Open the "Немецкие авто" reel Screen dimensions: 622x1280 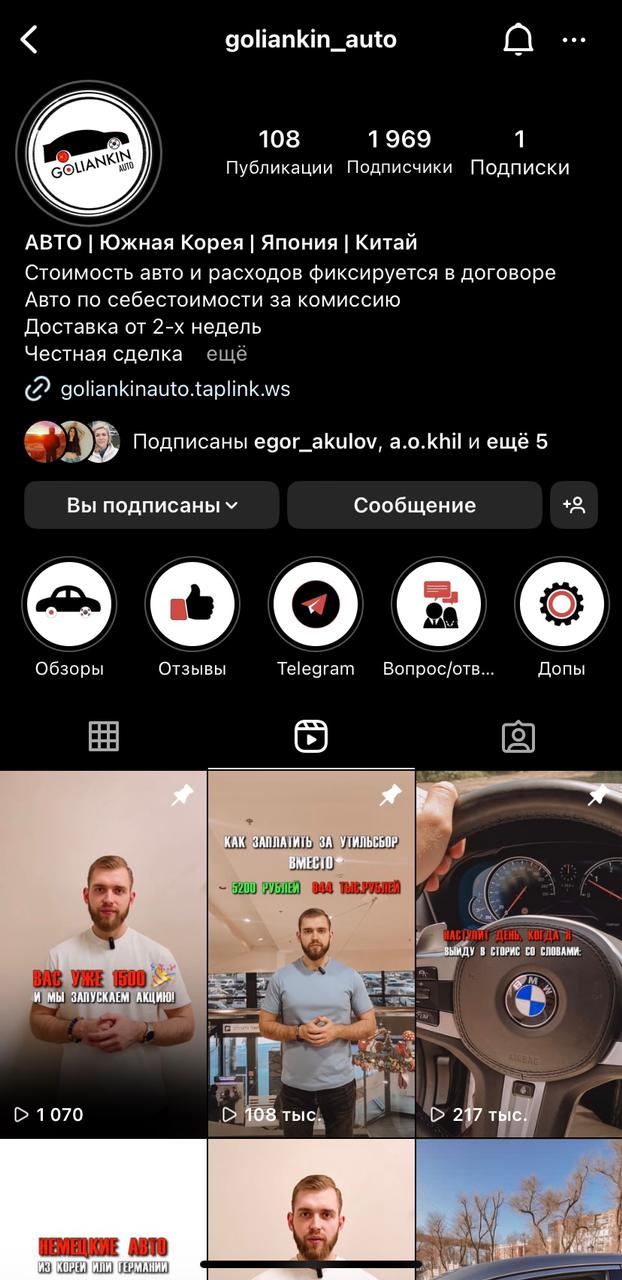pyautogui.click(x=103, y=1210)
